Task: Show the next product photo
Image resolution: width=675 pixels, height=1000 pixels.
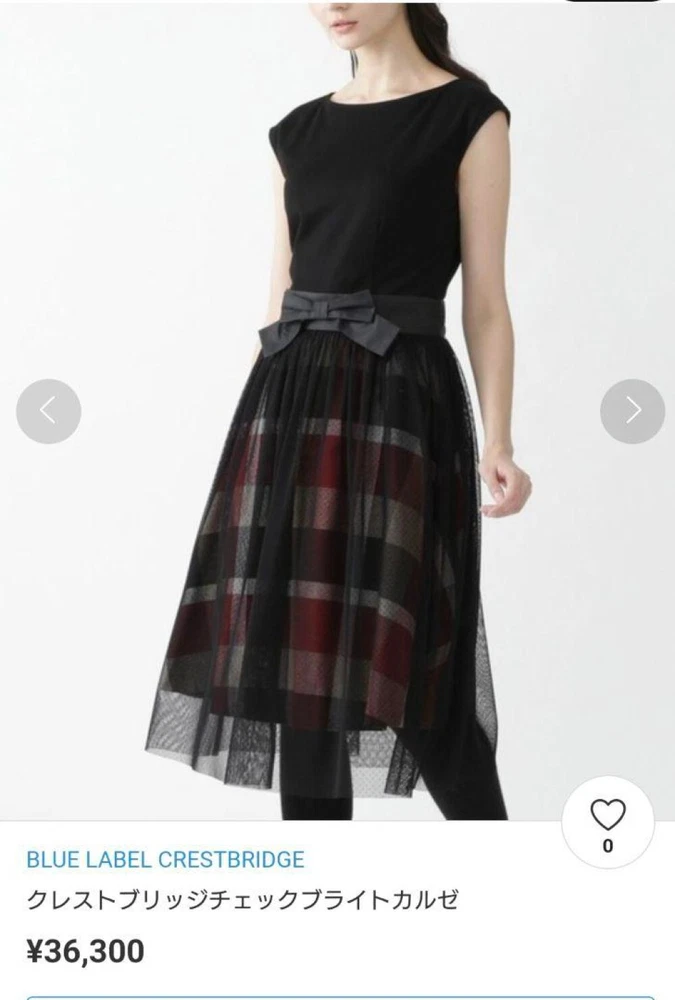Action: pos(632,411)
